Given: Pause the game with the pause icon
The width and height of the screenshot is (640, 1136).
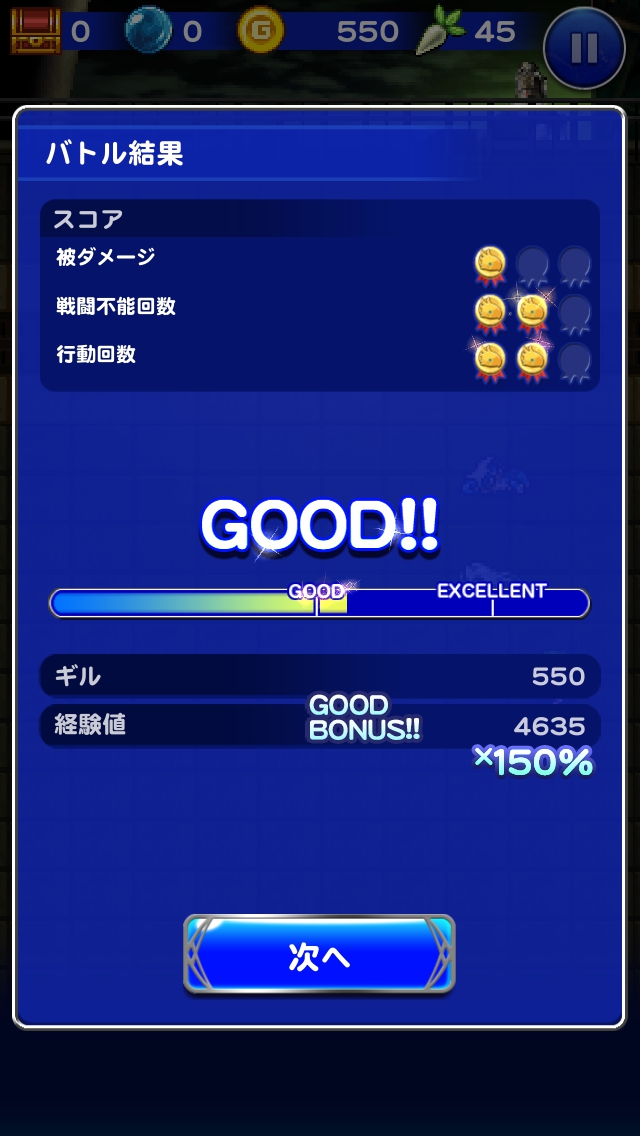Looking at the screenshot, I should pos(584,47).
